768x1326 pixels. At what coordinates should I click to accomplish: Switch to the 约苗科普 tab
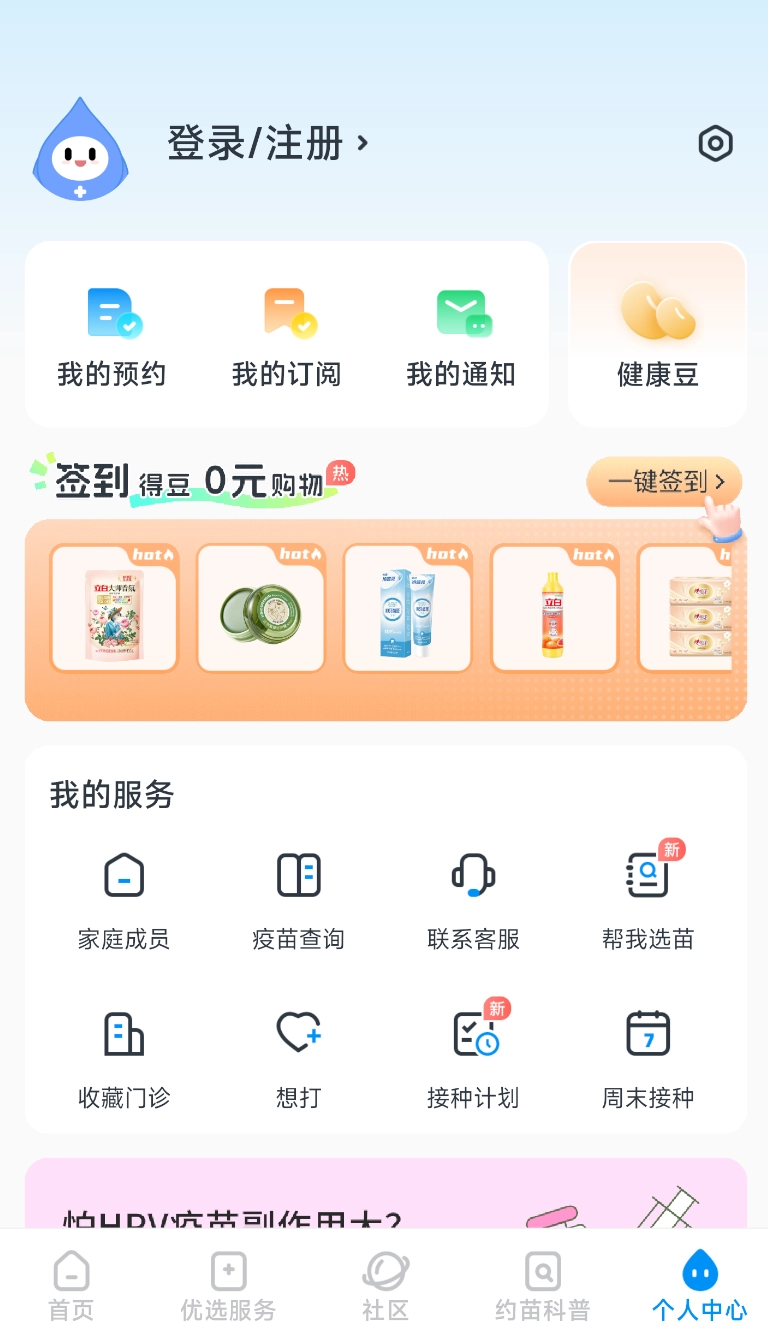[541, 1285]
